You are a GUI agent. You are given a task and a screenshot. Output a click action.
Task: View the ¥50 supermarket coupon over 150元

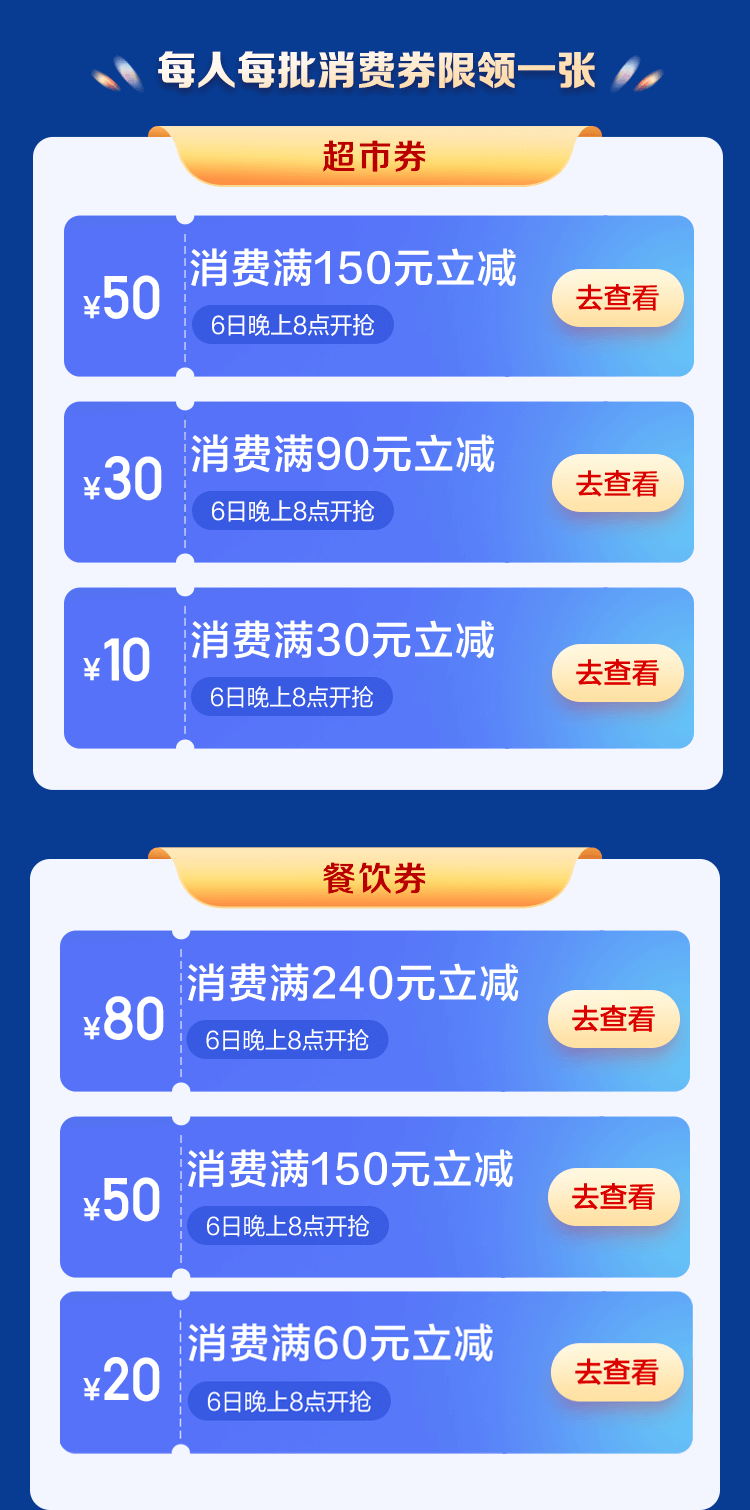(617, 298)
